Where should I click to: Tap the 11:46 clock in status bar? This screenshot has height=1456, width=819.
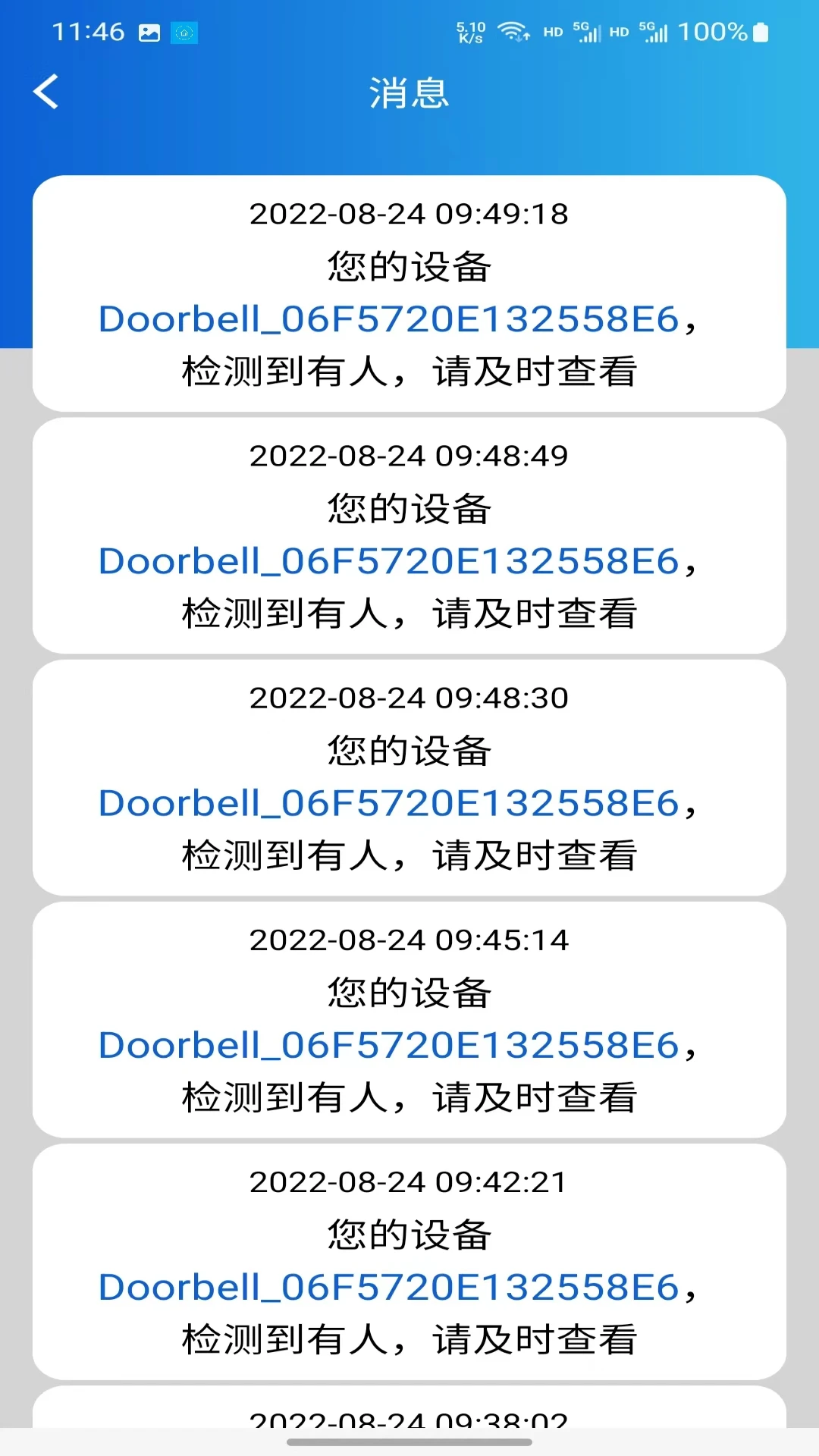click(x=90, y=32)
